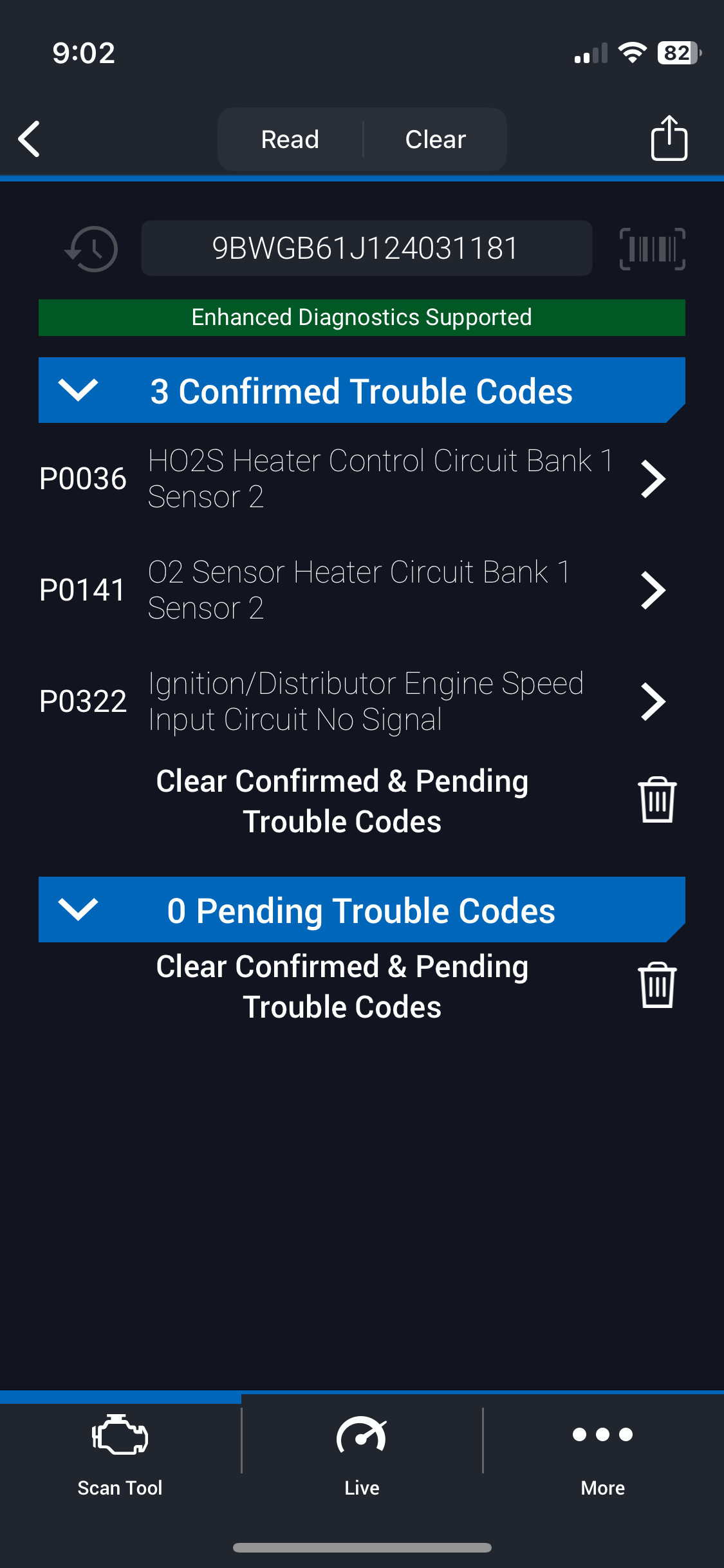Tap trash icon under pending codes
Screen dimensions: 724x1568
657,985
